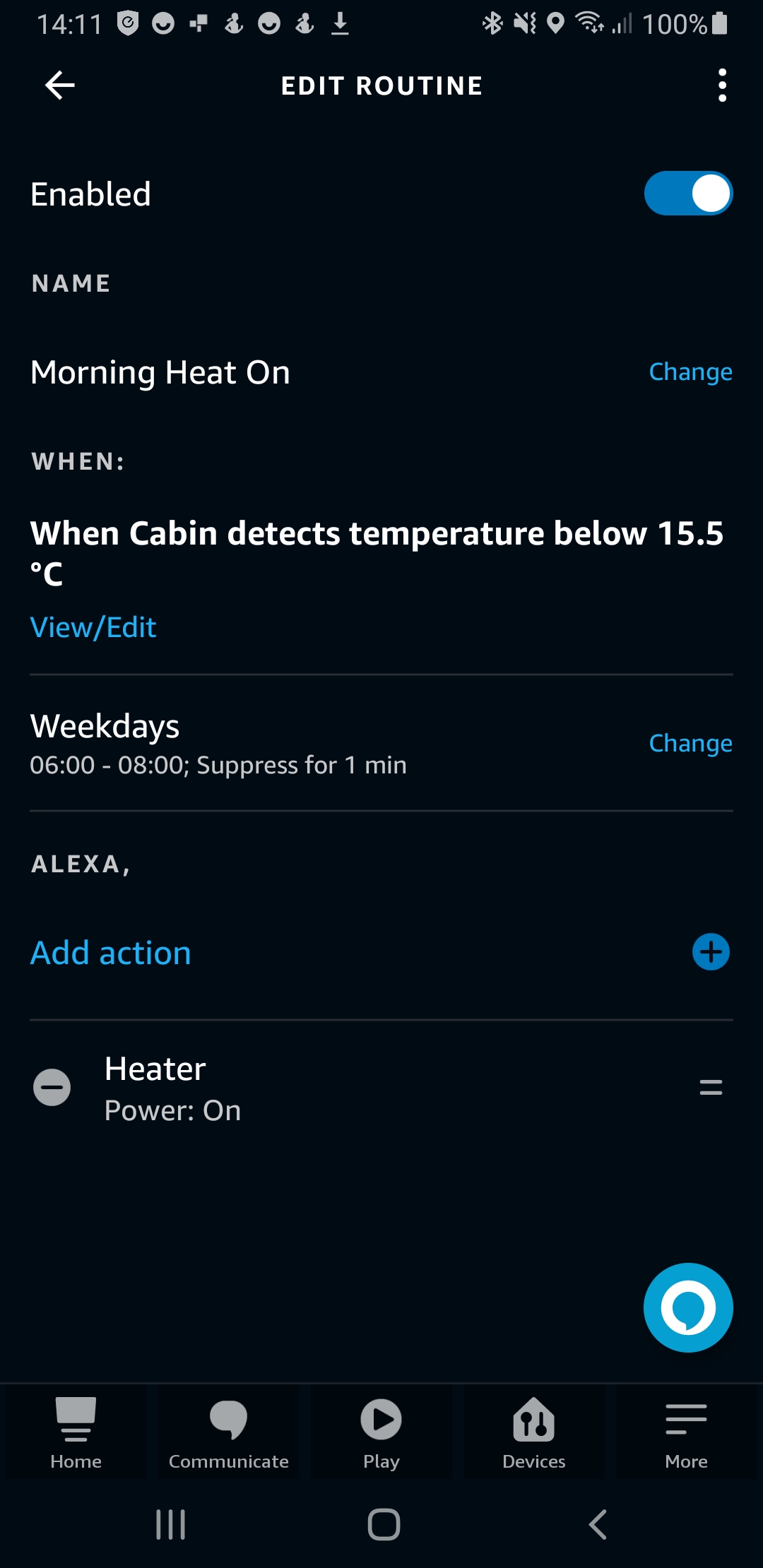Go back from Edit Routine

pyautogui.click(x=60, y=85)
